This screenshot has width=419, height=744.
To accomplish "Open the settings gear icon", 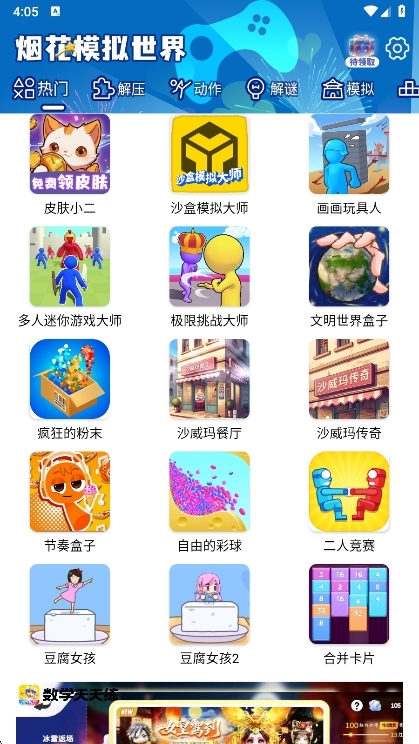I will 397,48.
